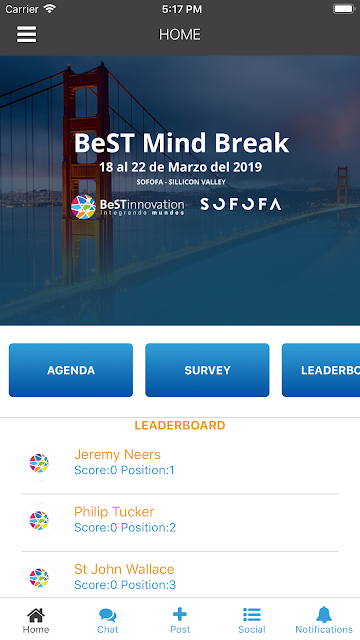Create a new post from the Post tab
This screenshot has width=360, height=640.
pos(180,620)
